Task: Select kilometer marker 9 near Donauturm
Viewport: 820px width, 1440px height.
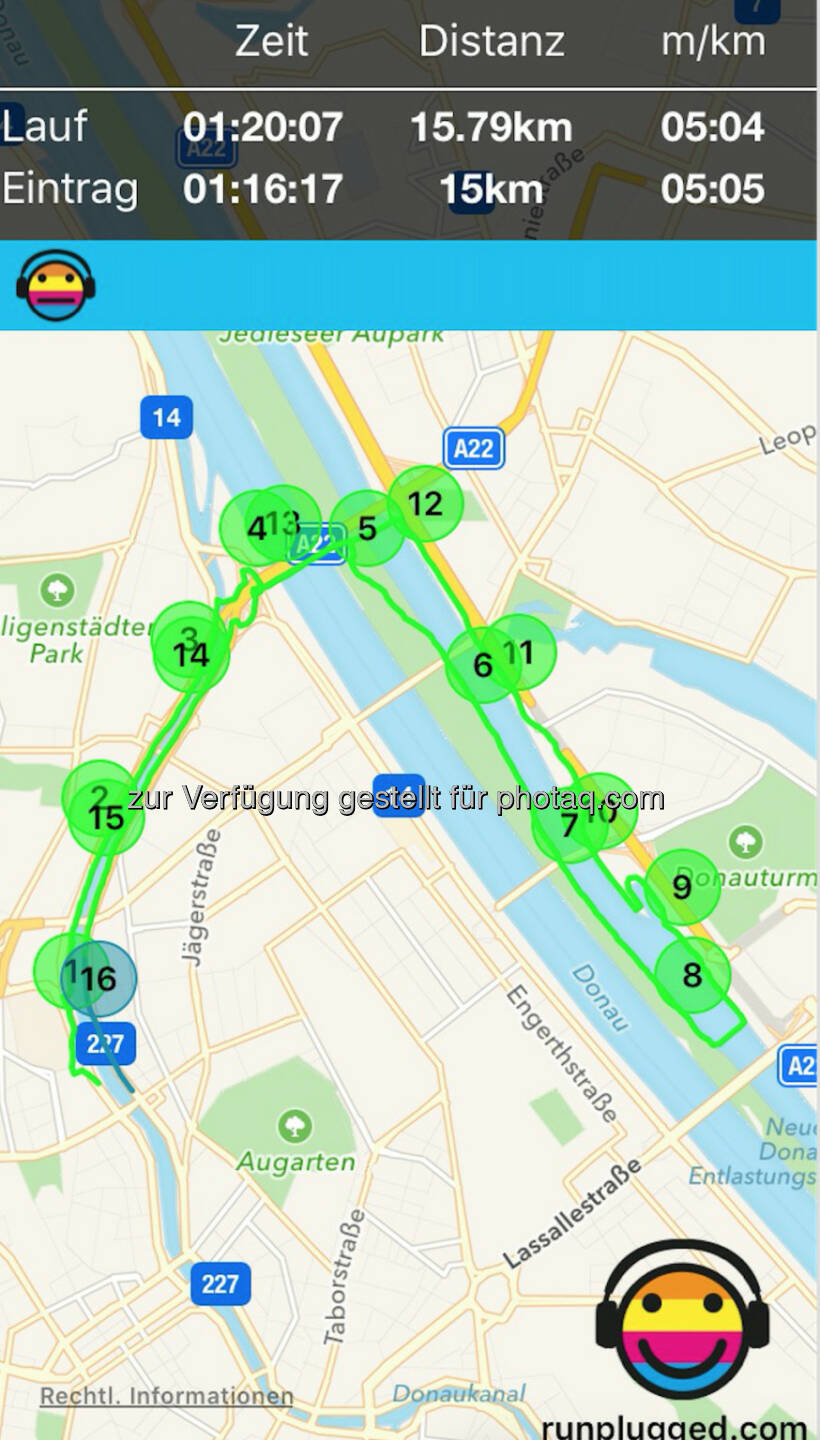Action: [682, 887]
